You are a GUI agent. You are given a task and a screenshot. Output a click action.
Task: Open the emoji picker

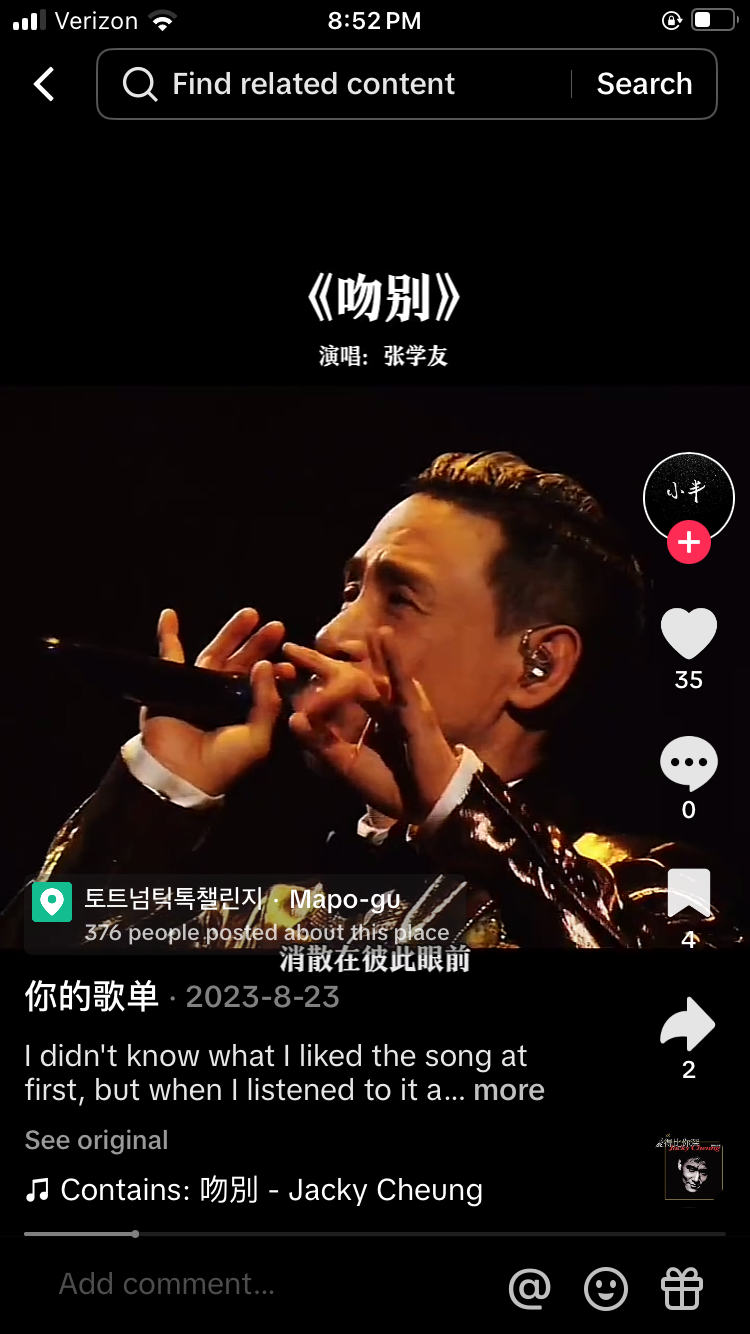pos(606,1288)
